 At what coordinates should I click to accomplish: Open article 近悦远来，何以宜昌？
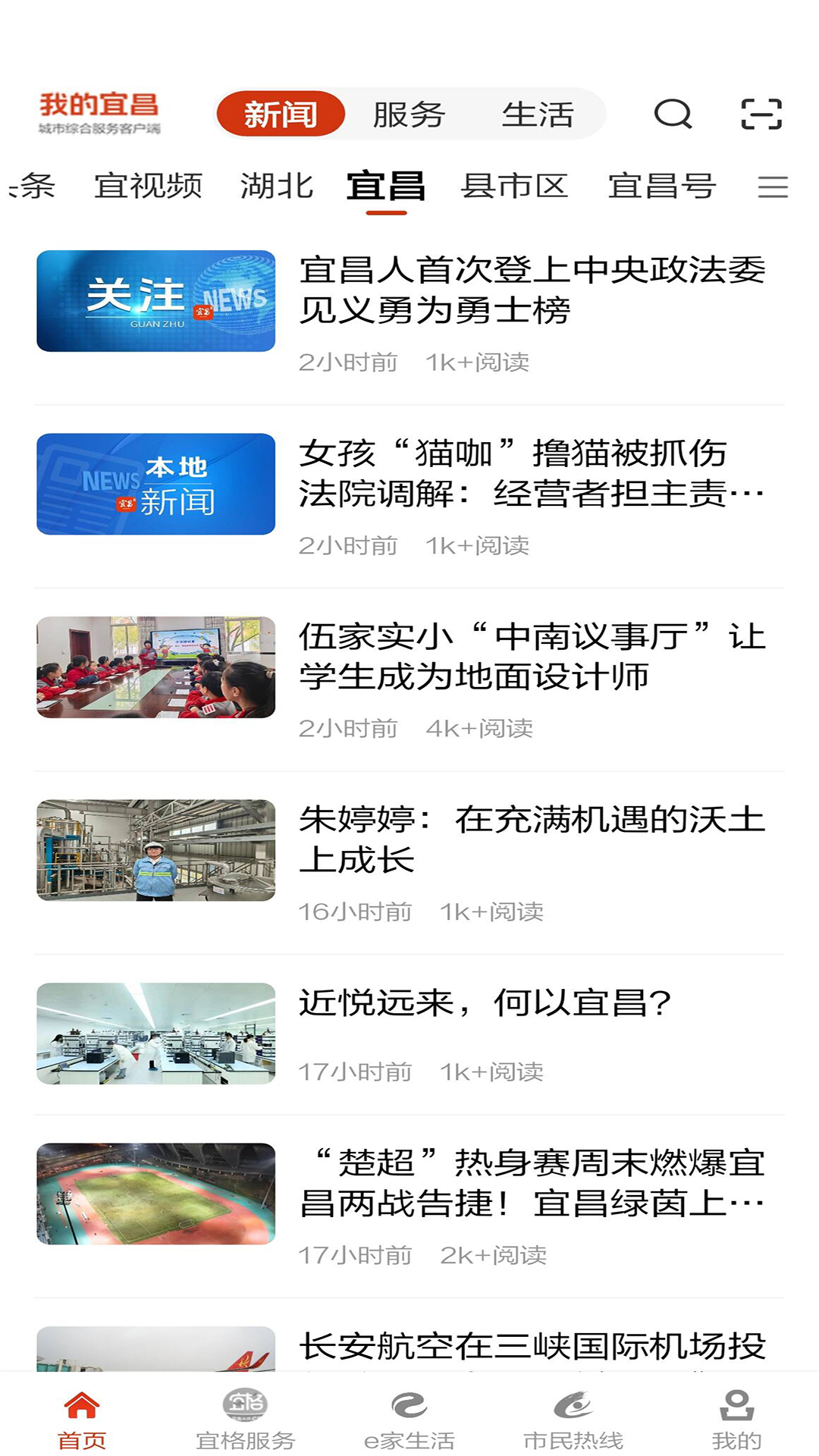pyautogui.click(x=485, y=1003)
